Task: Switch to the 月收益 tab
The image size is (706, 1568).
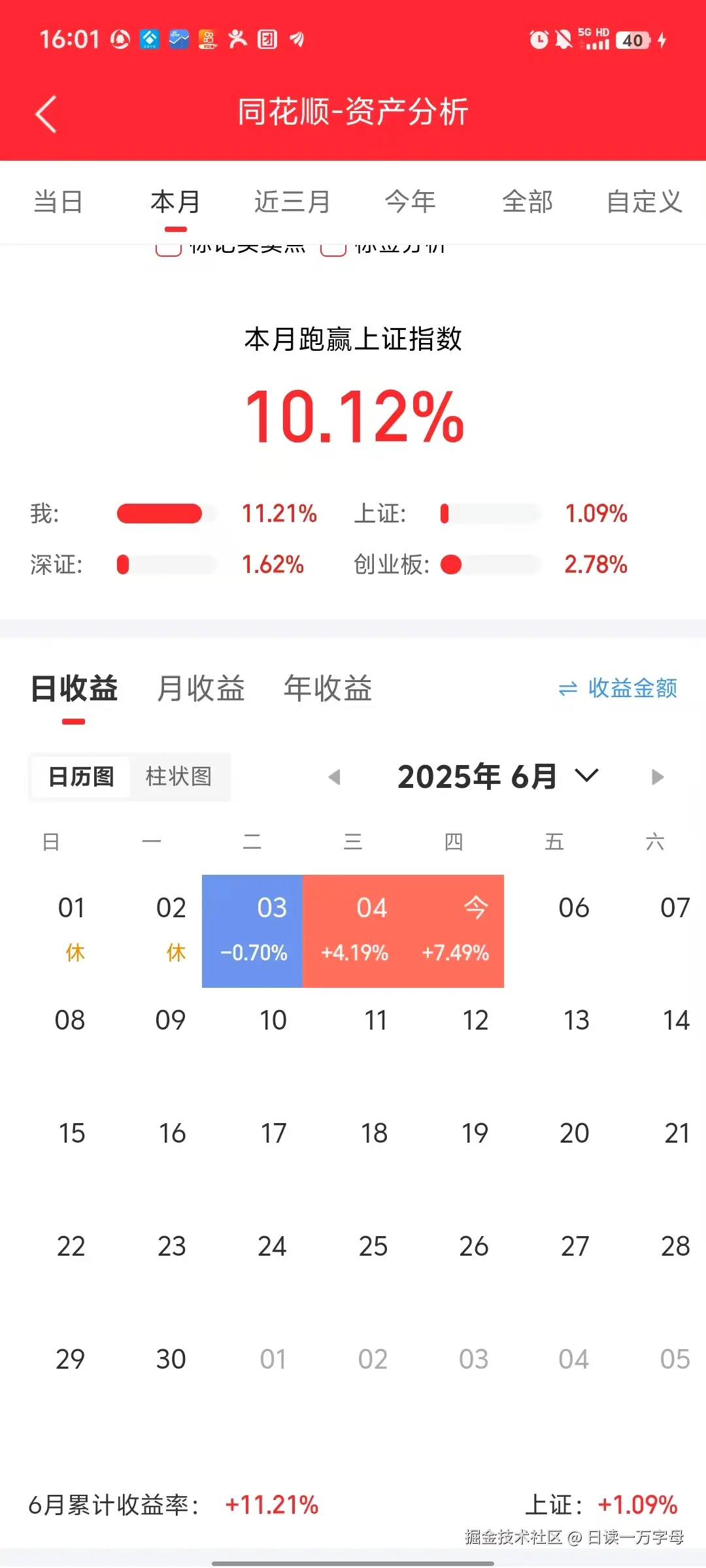Action: pos(200,688)
